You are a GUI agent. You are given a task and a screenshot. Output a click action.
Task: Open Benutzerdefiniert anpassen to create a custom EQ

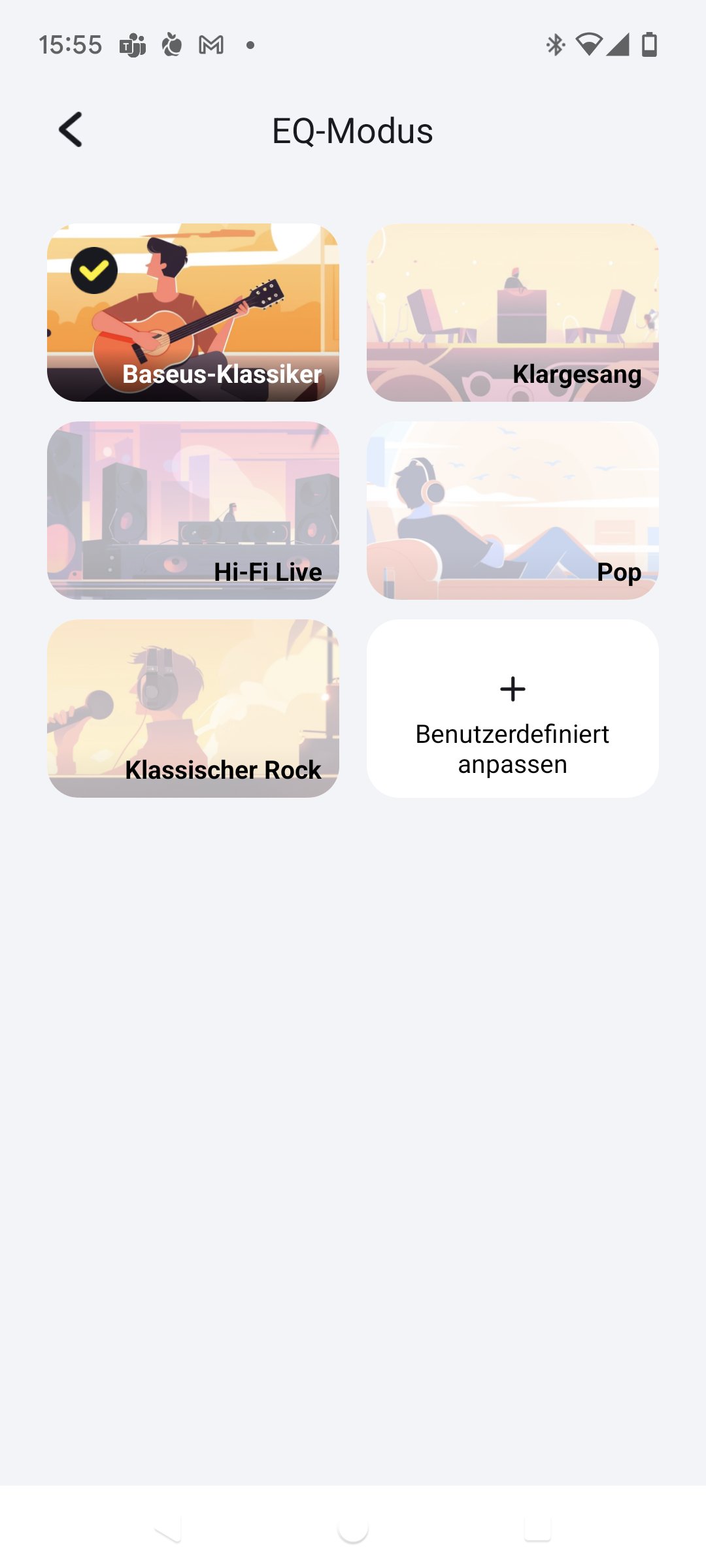click(513, 708)
